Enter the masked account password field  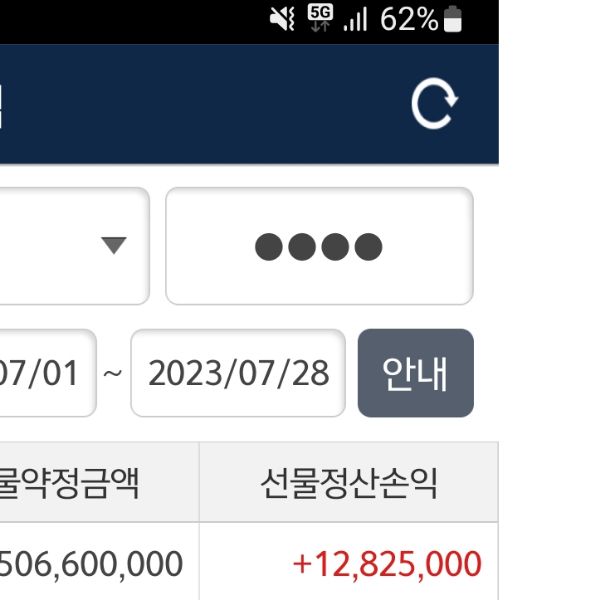point(318,246)
